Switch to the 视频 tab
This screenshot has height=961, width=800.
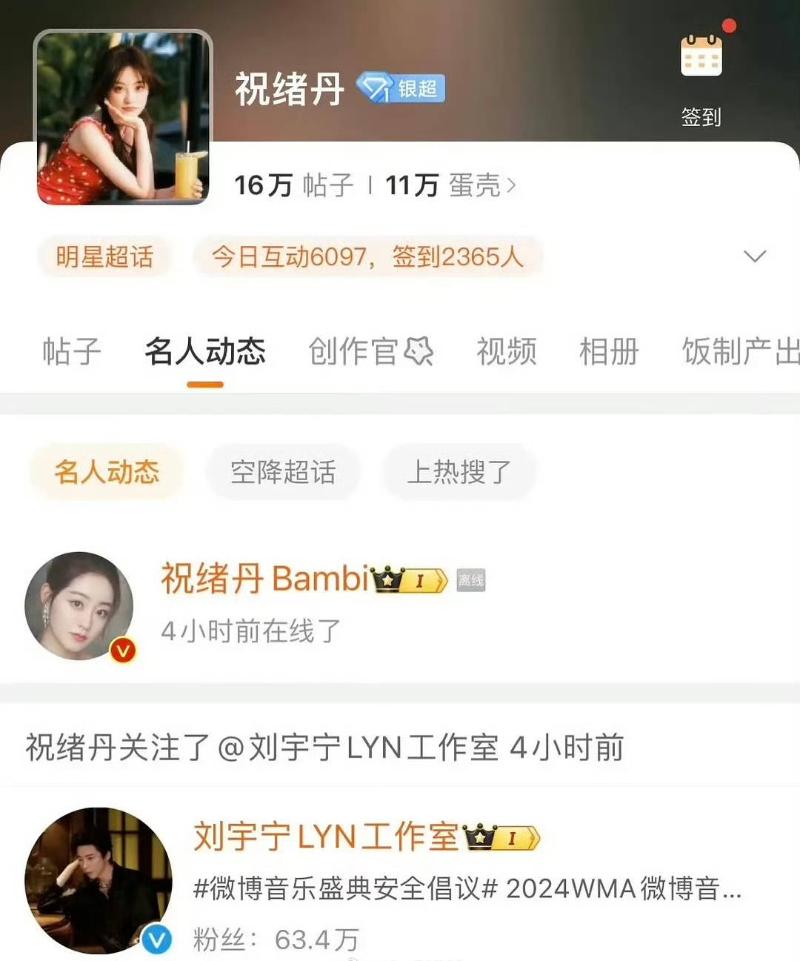(x=506, y=352)
